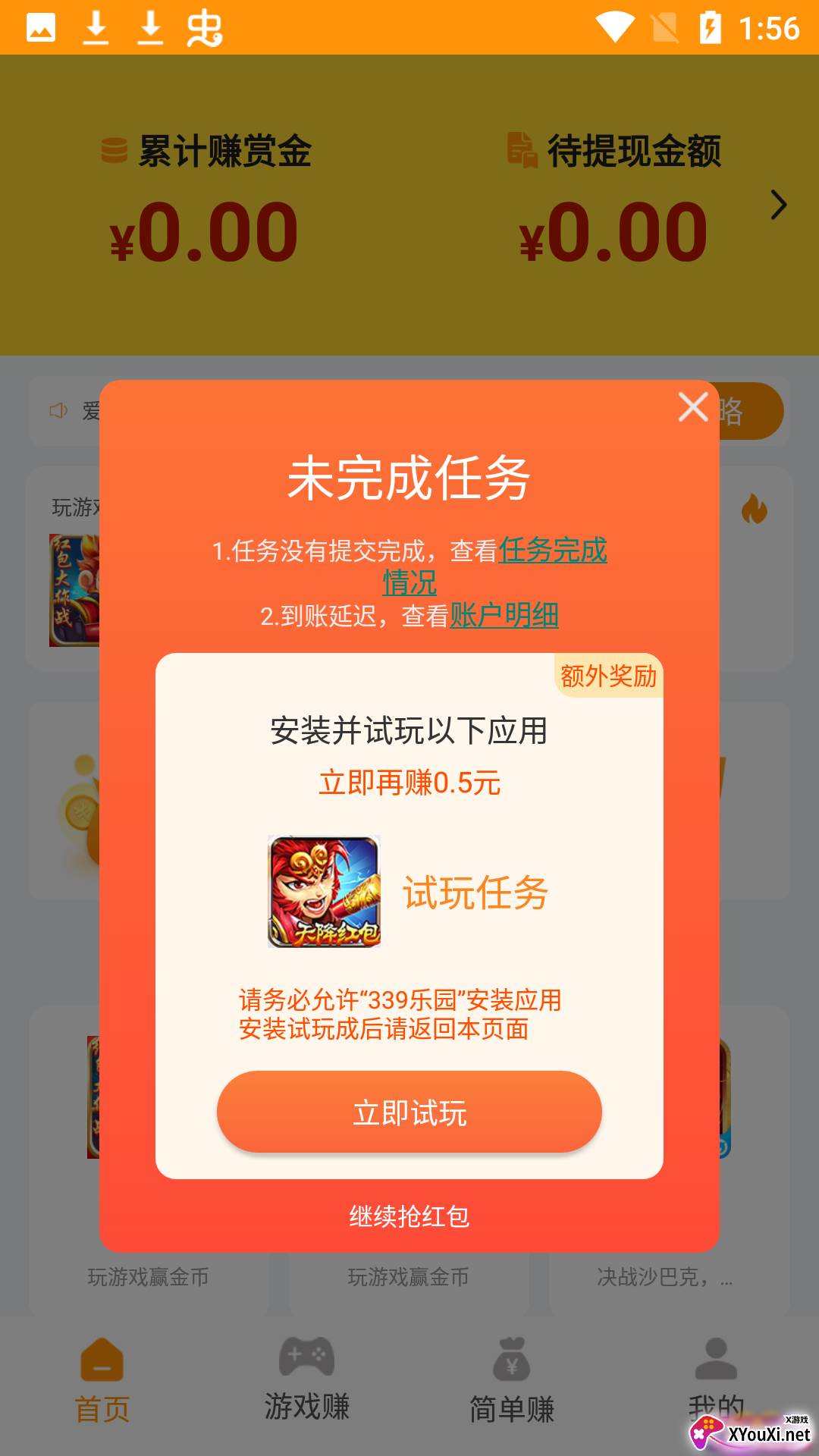Open the 试玩任务 game app icon
The width and height of the screenshot is (819, 1456).
pos(325,892)
